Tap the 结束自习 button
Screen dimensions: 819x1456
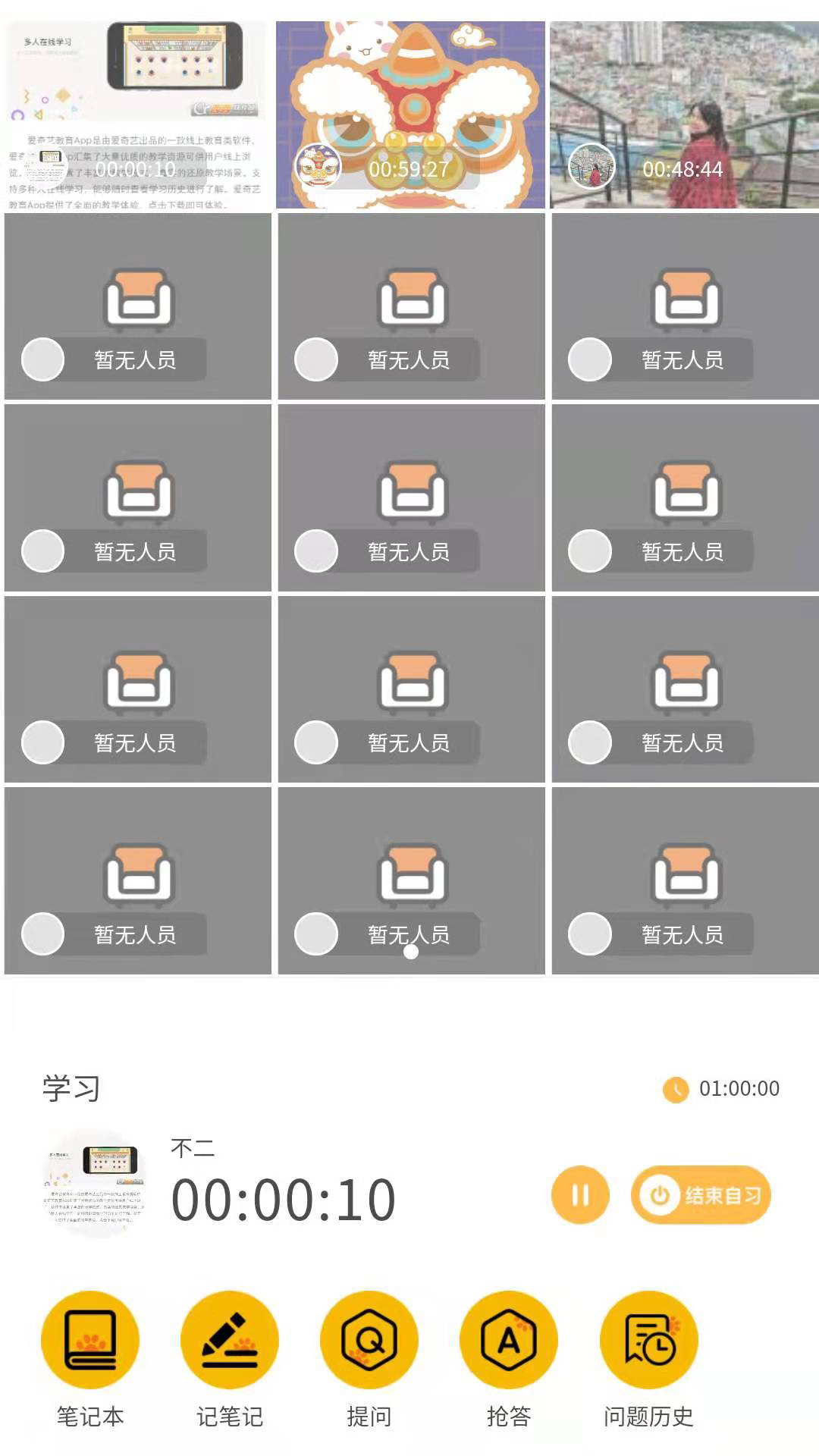(x=701, y=1195)
